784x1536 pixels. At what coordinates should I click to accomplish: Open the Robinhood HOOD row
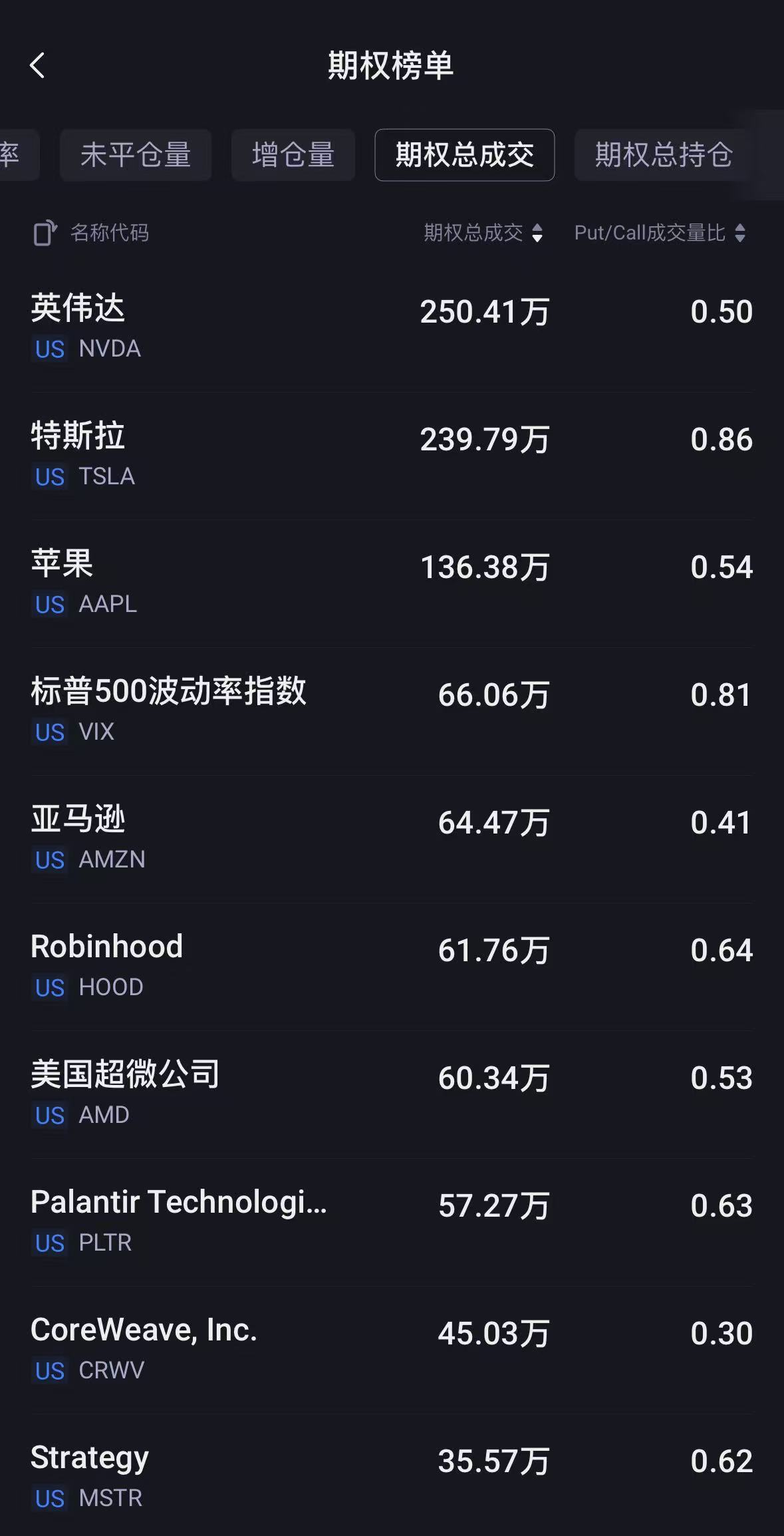(392, 967)
